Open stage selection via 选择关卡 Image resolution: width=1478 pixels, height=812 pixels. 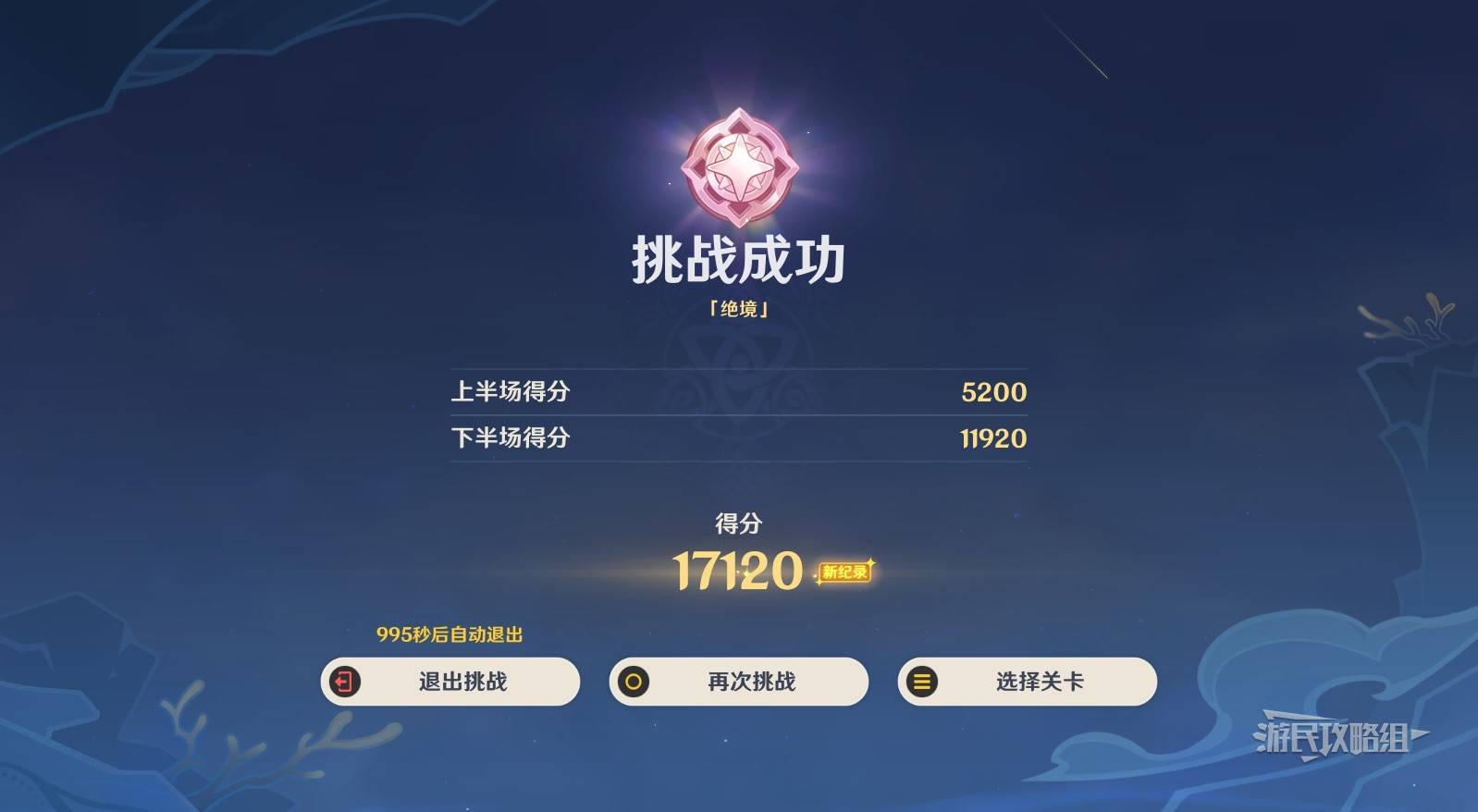1028,682
